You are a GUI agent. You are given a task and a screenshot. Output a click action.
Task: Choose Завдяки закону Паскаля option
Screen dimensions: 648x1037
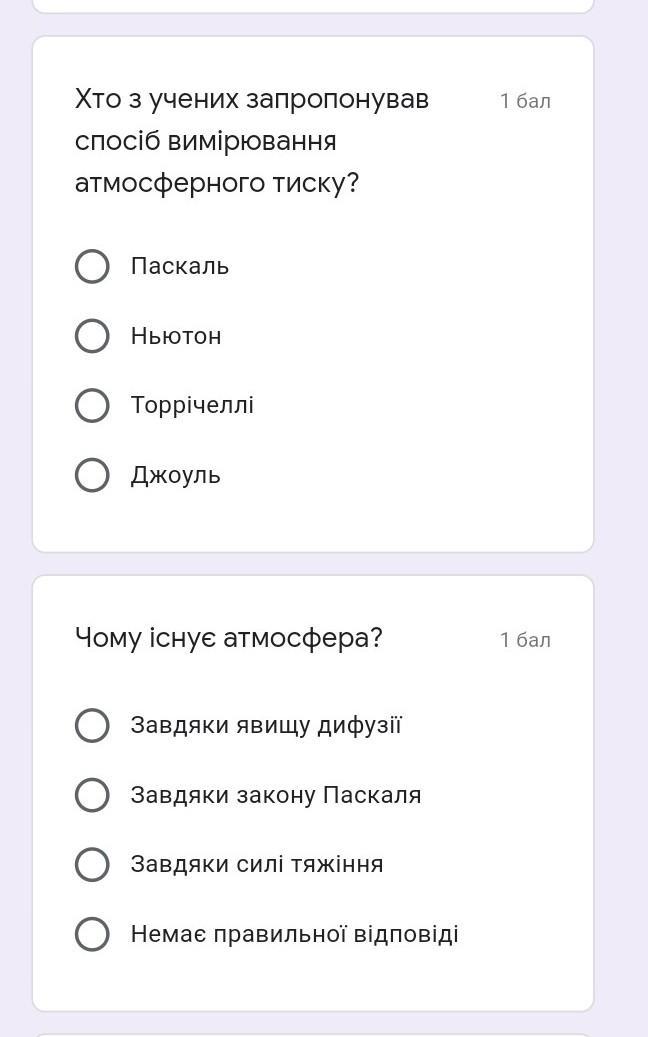point(92,795)
